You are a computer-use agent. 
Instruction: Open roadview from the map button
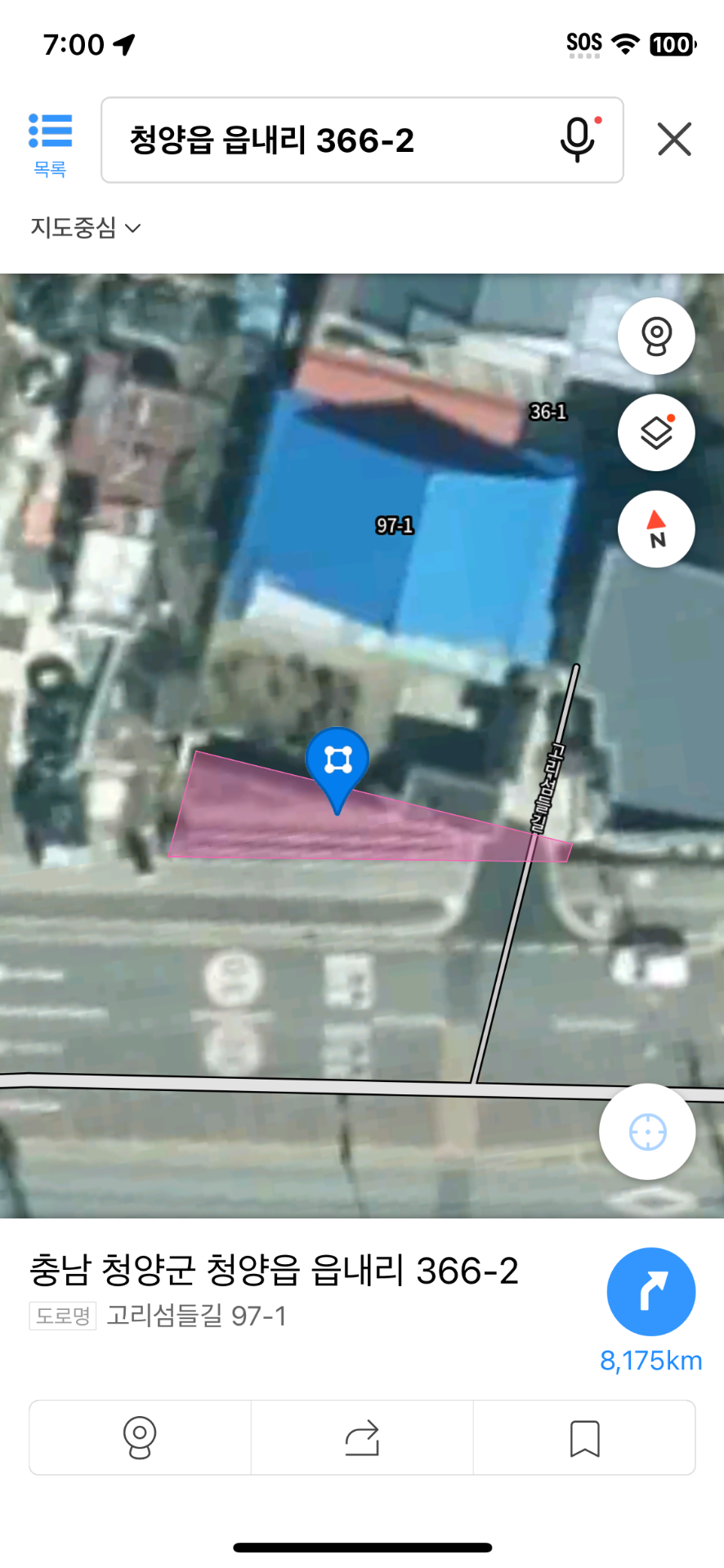(x=656, y=336)
